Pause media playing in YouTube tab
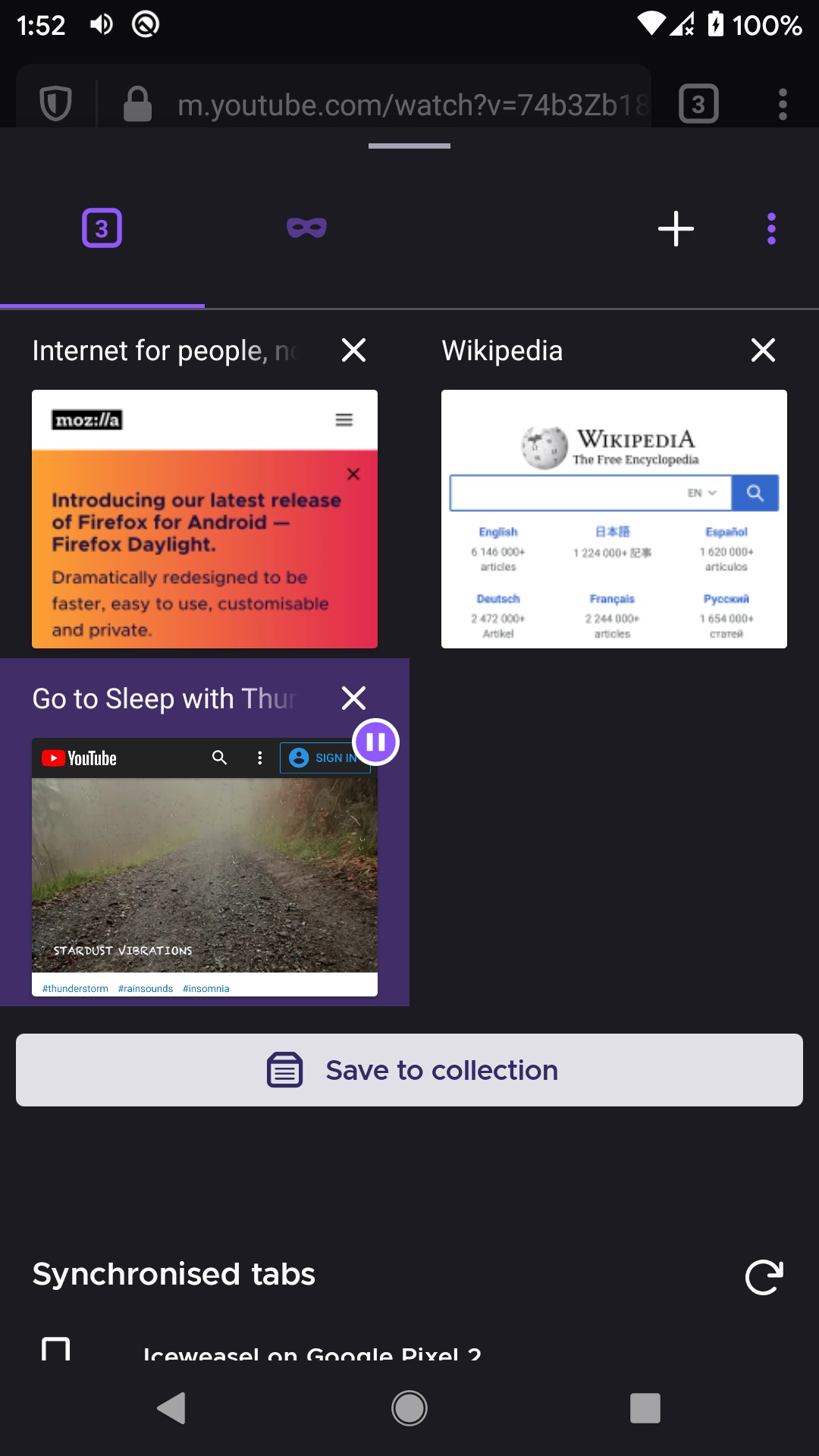The image size is (819, 1456). tap(376, 742)
